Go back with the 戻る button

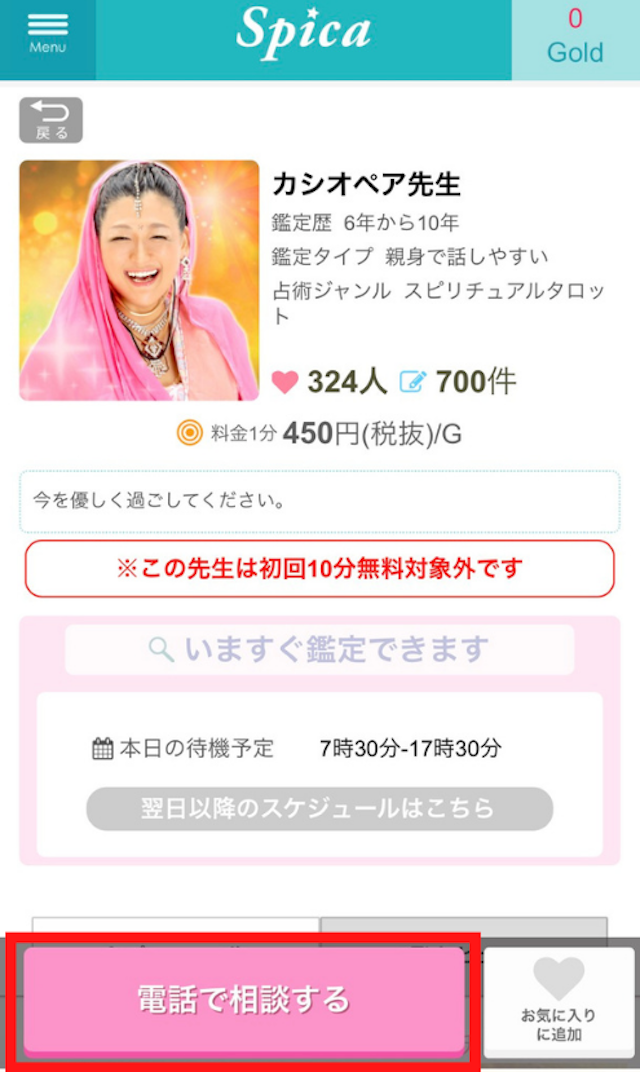click(x=50, y=120)
